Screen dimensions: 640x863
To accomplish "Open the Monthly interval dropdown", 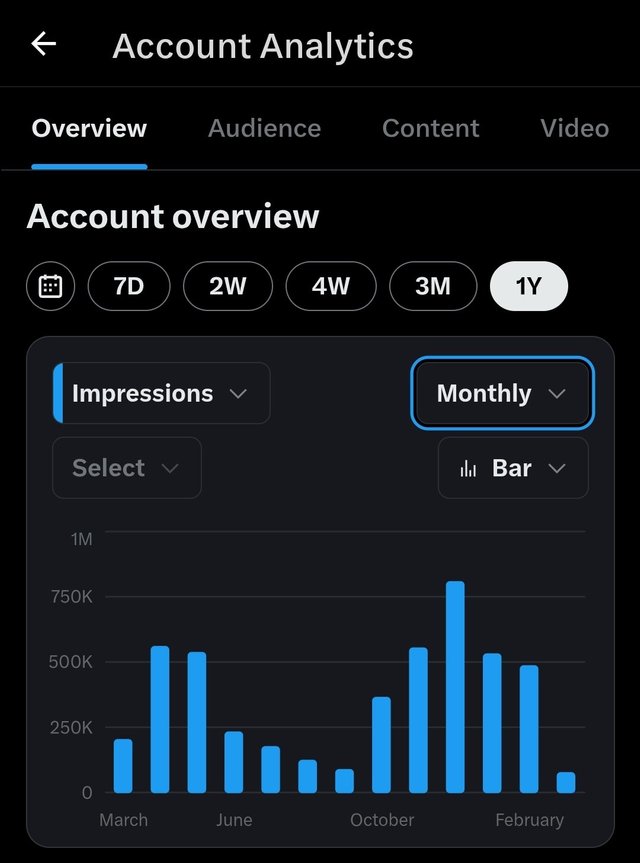I will [502, 393].
